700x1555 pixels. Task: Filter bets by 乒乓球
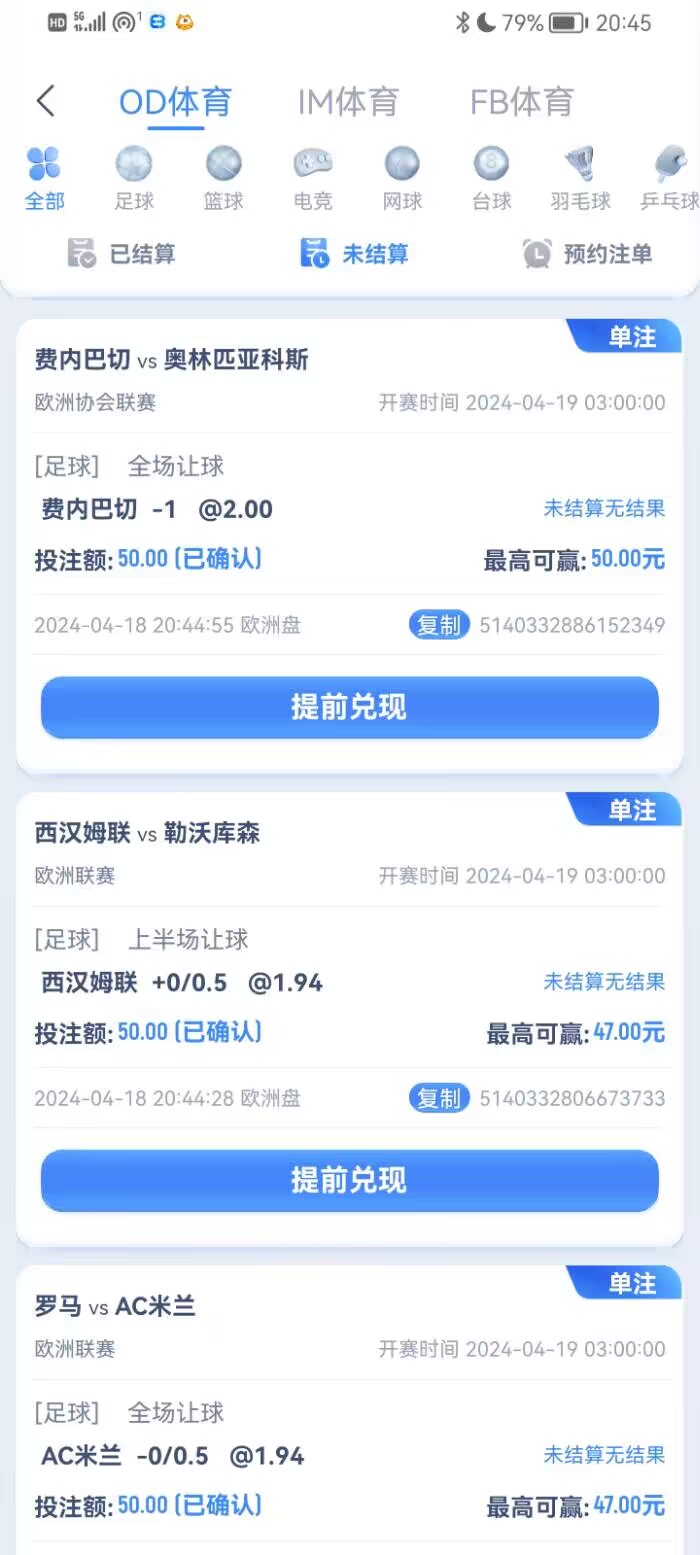coord(669,178)
